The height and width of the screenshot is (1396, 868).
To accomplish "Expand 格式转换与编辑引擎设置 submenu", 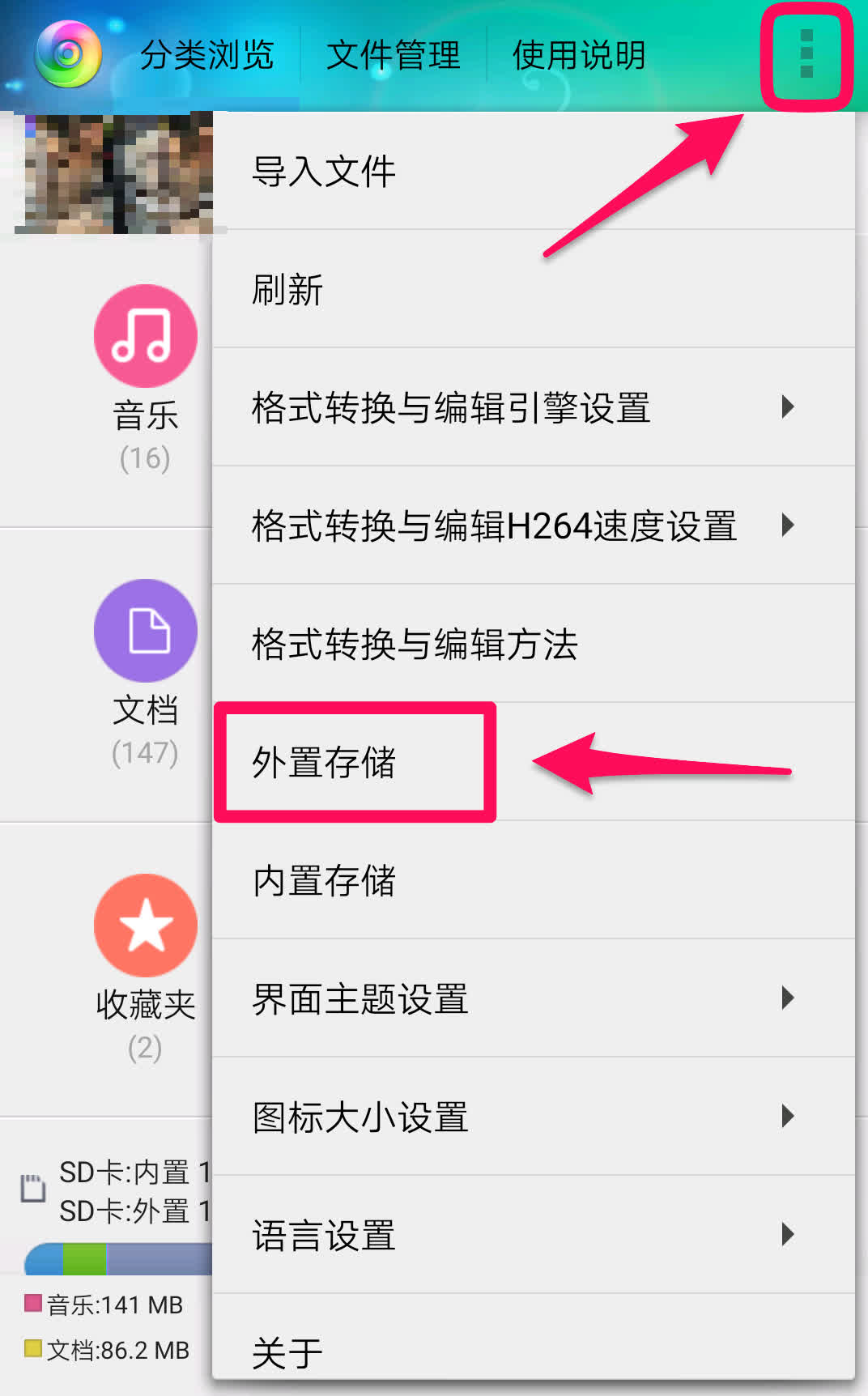I will 534,407.
